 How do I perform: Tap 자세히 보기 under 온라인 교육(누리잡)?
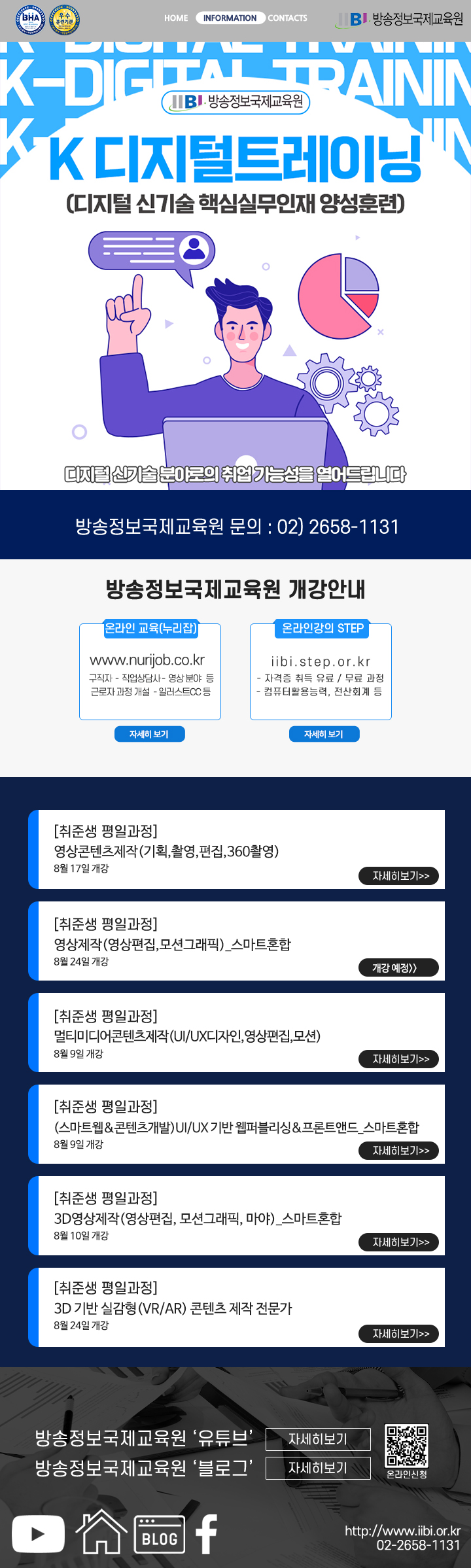coord(149,734)
